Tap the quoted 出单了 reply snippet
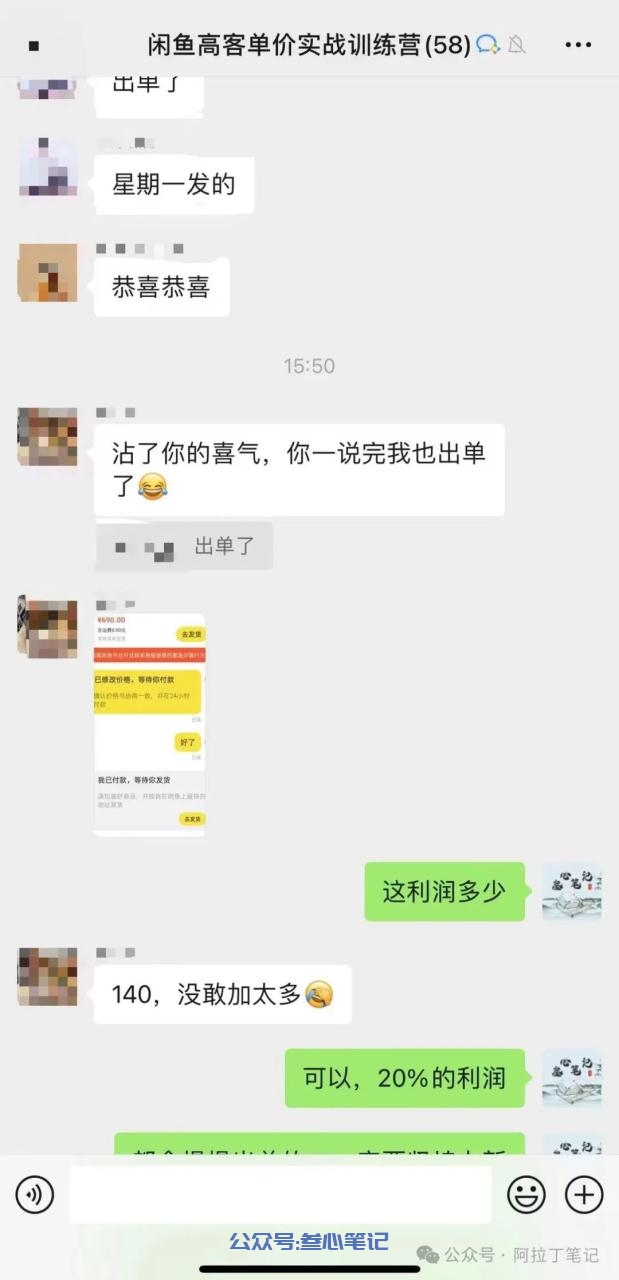The width and height of the screenshot is (619, 1280). click(185, 546)
